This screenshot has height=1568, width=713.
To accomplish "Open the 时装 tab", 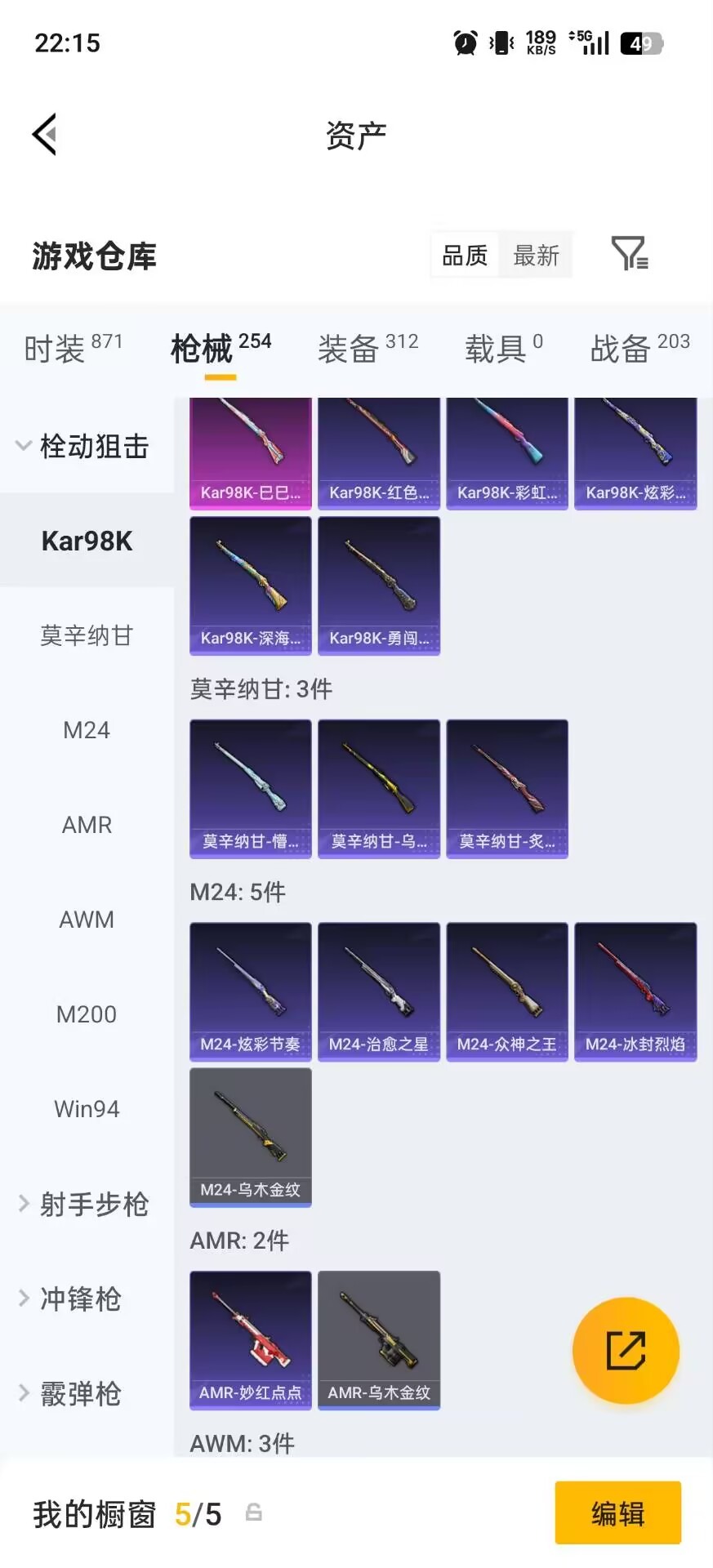I will (57, 348).
